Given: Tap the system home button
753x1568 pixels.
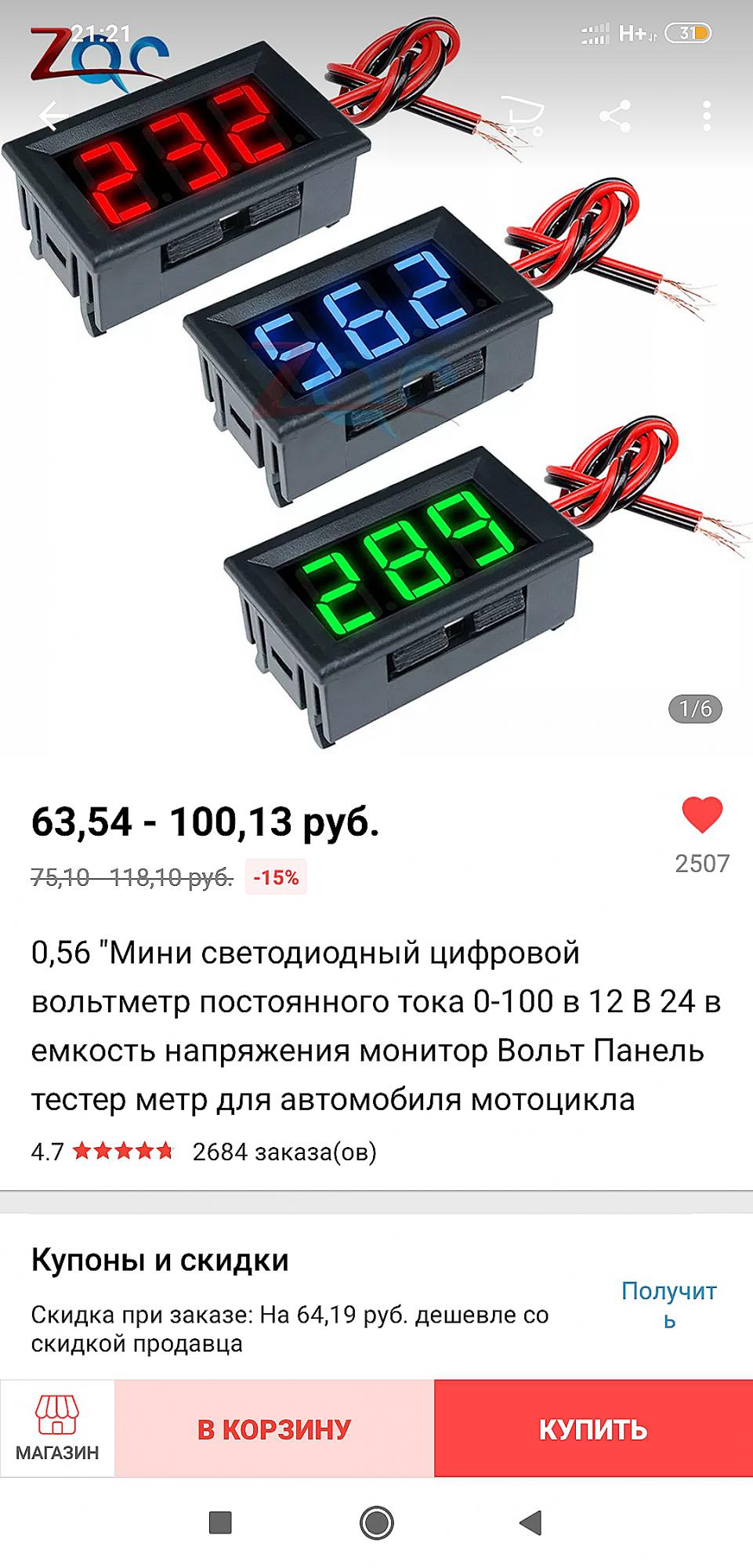Looking at the screenshot, I should click(376, 1523).
